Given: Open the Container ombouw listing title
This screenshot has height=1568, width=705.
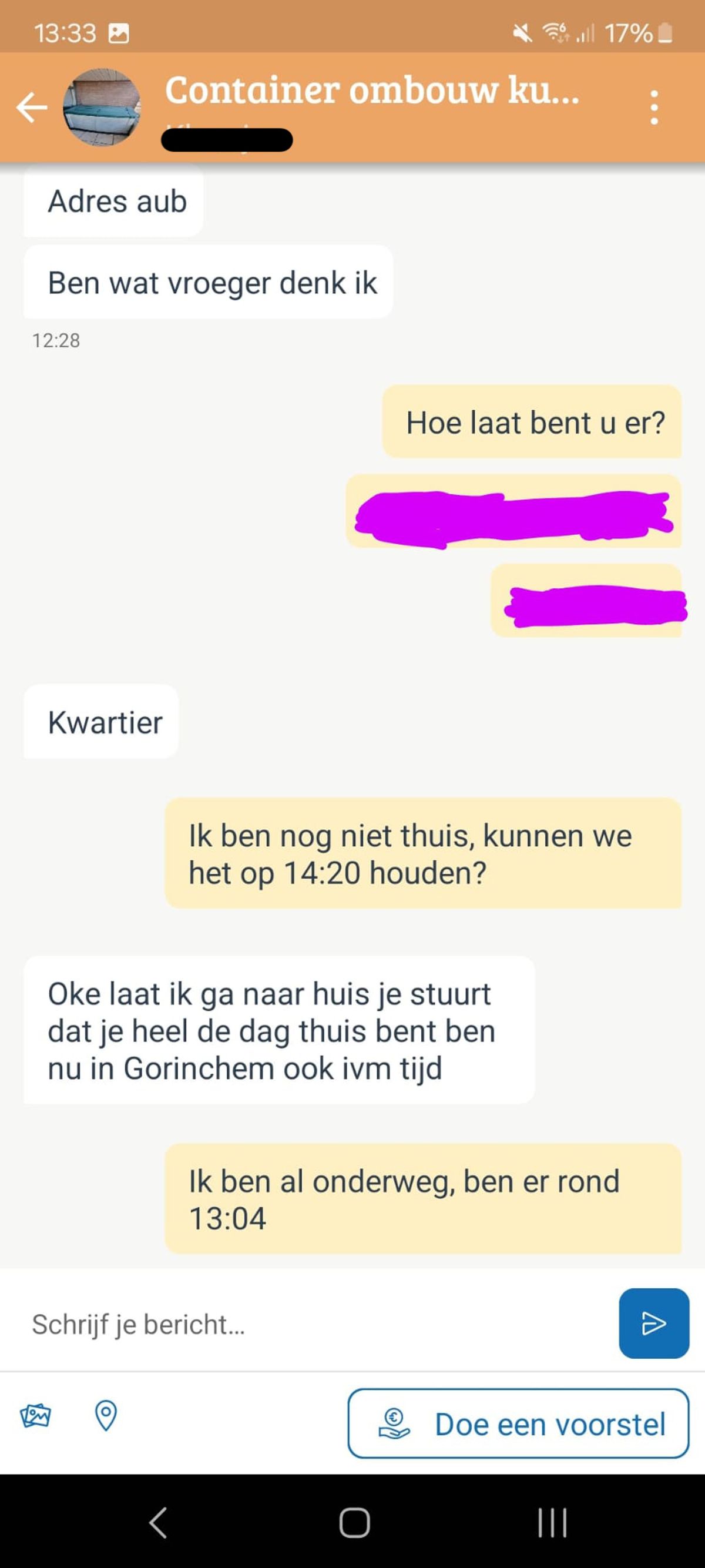Looking at the screenshot, I should (x=372, y=91).
